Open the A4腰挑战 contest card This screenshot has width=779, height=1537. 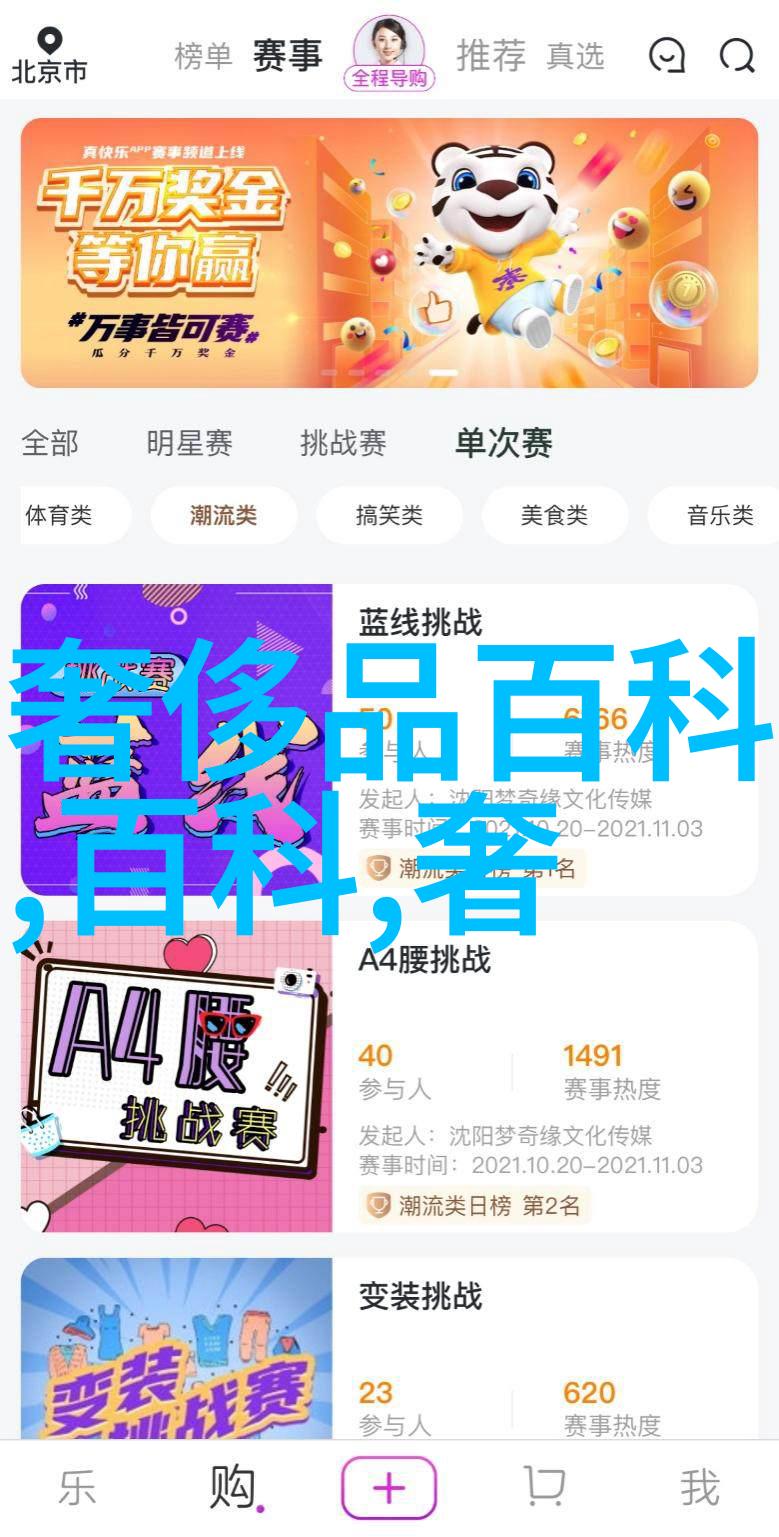tap(389, 1075)
